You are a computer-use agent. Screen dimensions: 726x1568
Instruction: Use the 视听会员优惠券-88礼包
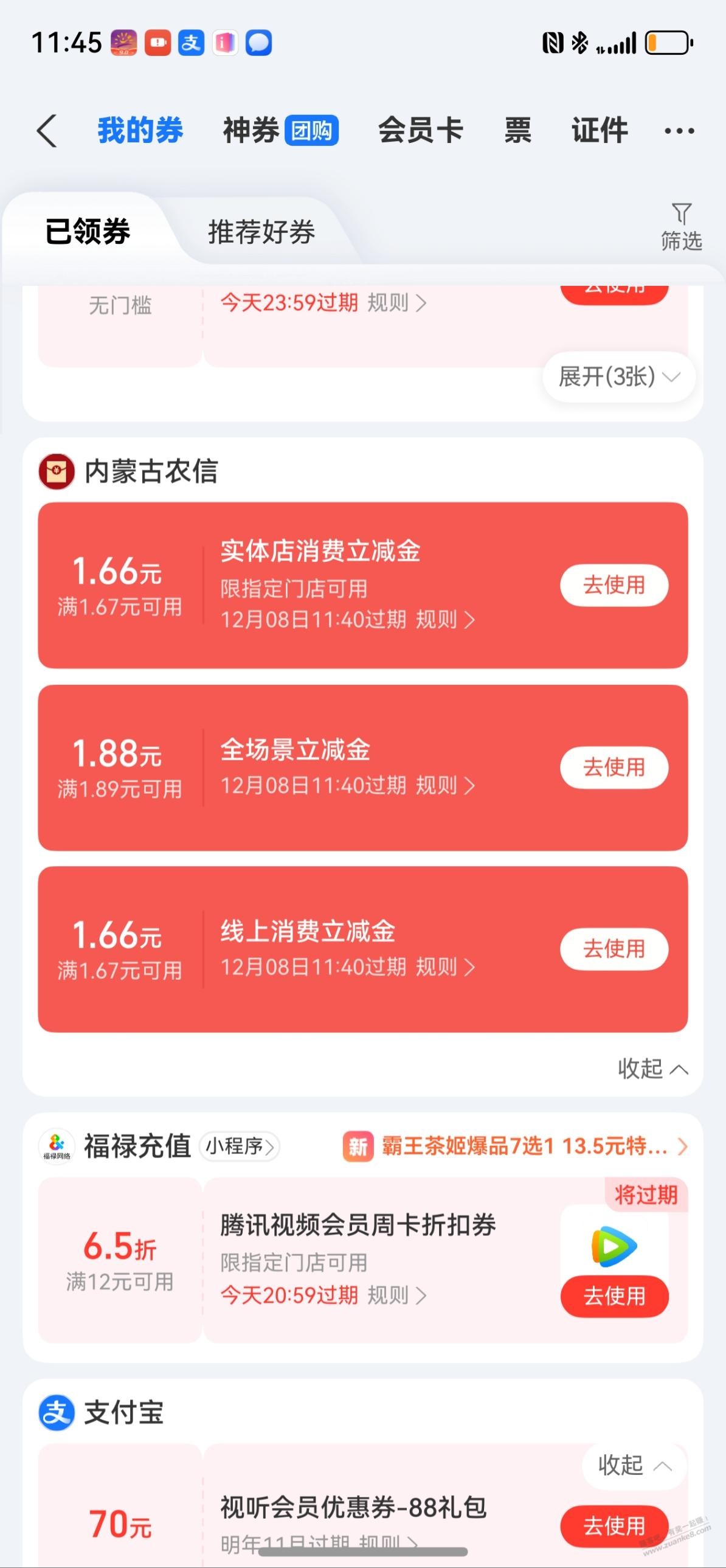614,1526
